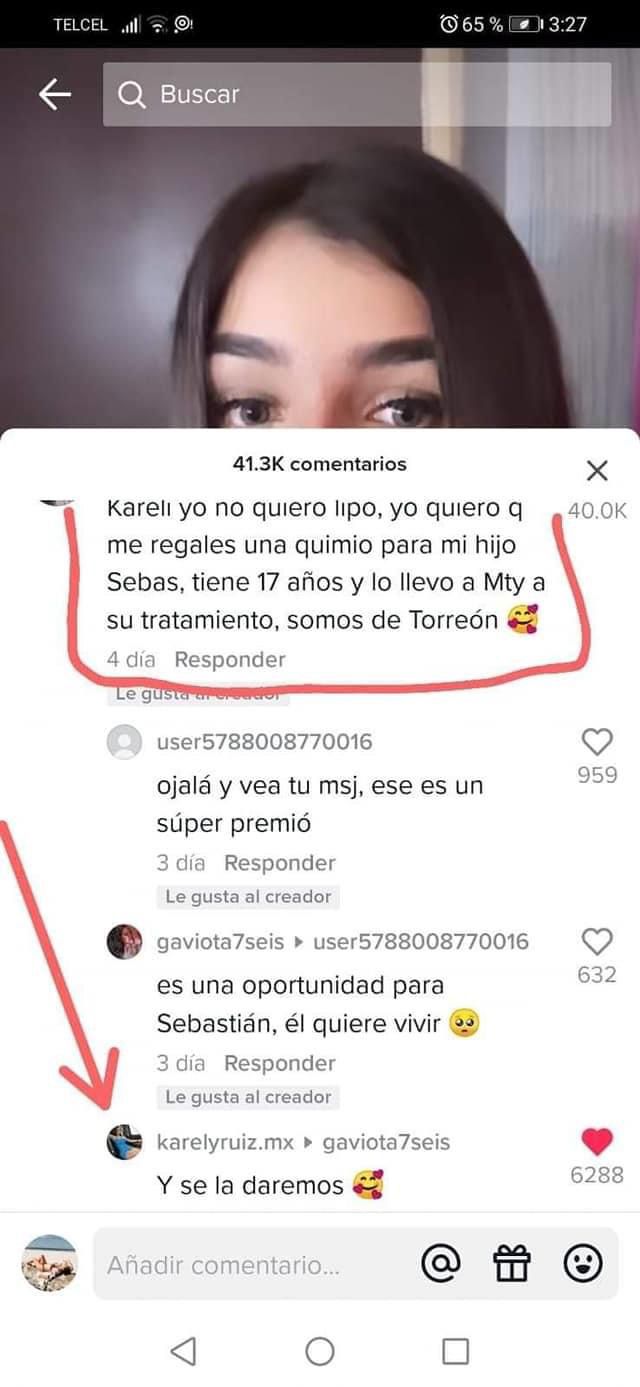This screenshot has height=1387, width=640.
Task: Like gaviota7seis's comment
Action: 597,942
